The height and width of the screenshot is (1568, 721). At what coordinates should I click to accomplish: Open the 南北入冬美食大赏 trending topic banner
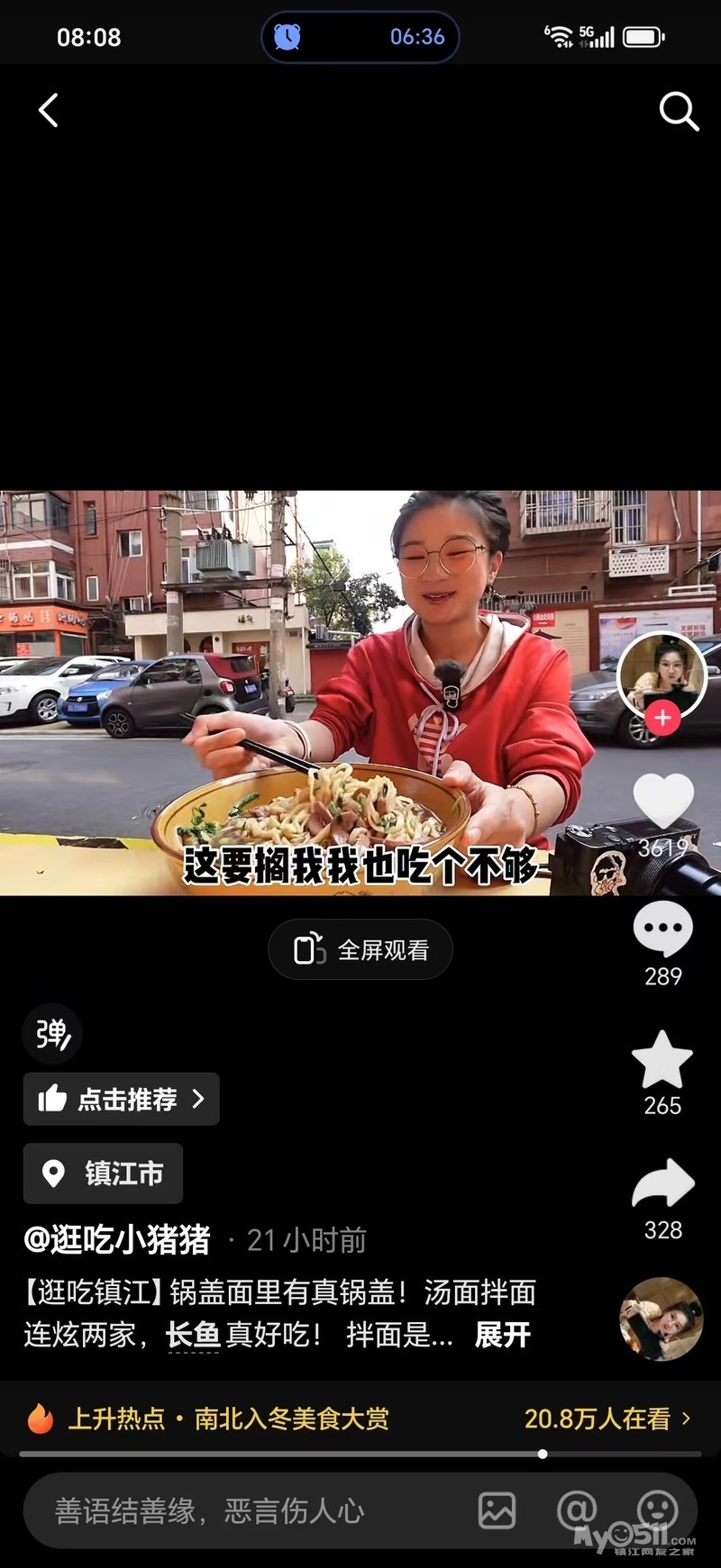pyautogui.click(x=291, y=1419)
